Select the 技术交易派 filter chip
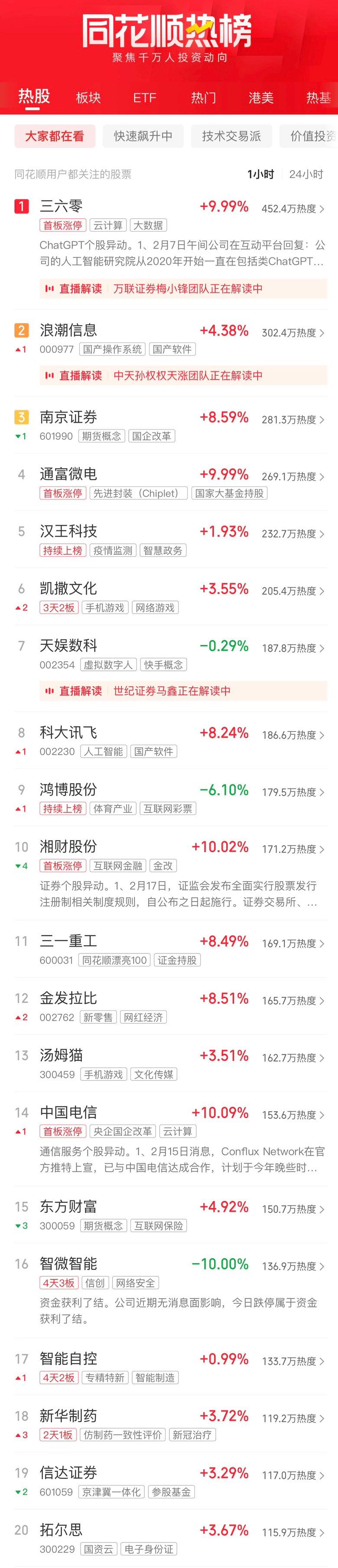This screenshot has height=1568, width=338. point(231,136)
